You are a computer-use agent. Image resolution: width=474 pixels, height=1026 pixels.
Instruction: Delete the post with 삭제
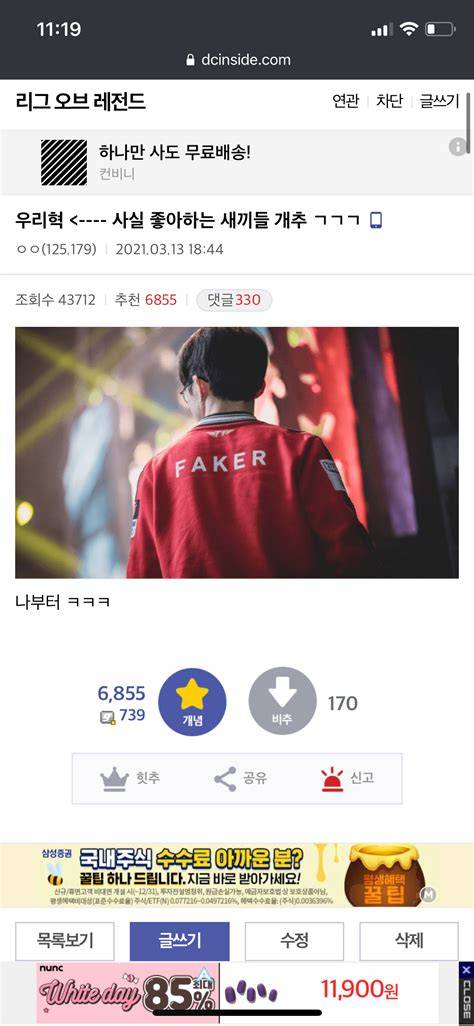pos(409,941)
